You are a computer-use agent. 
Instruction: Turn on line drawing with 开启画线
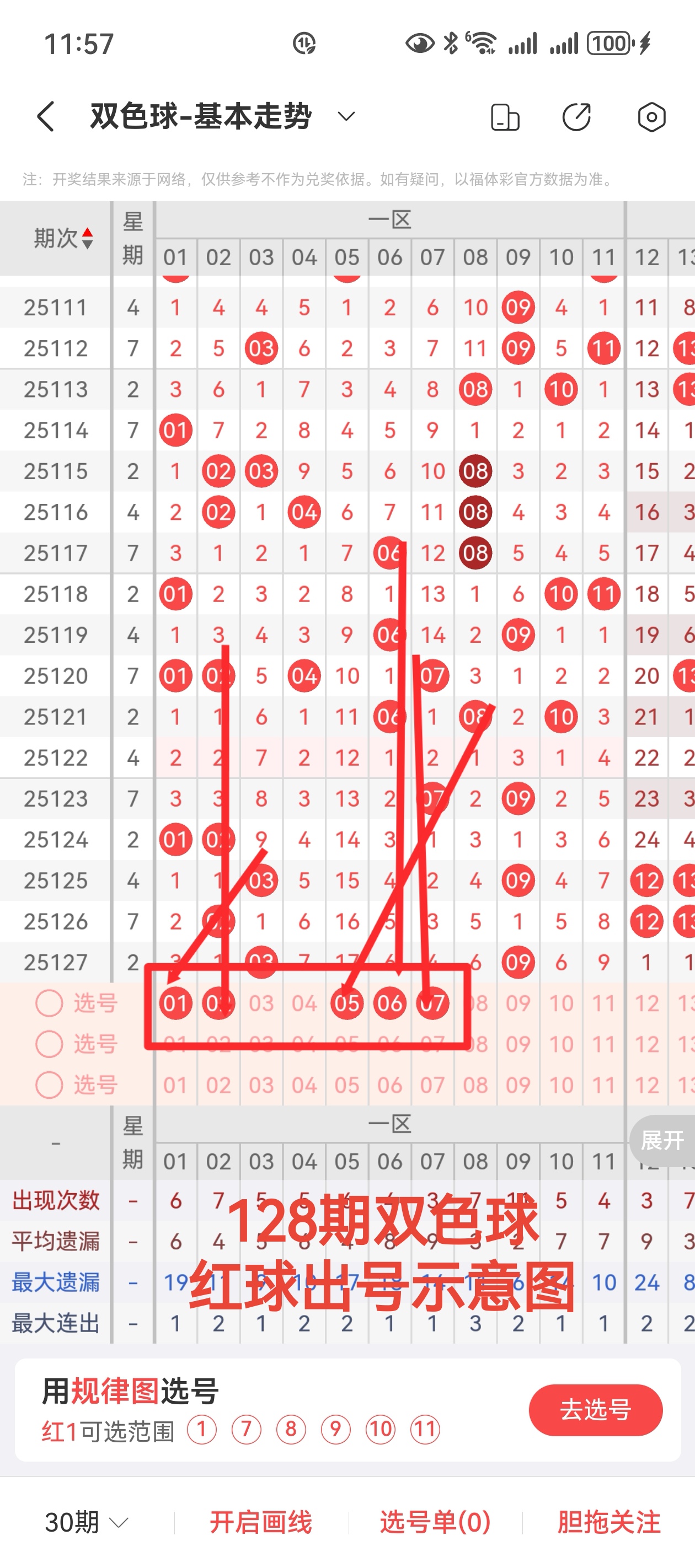coord(261,1522)
